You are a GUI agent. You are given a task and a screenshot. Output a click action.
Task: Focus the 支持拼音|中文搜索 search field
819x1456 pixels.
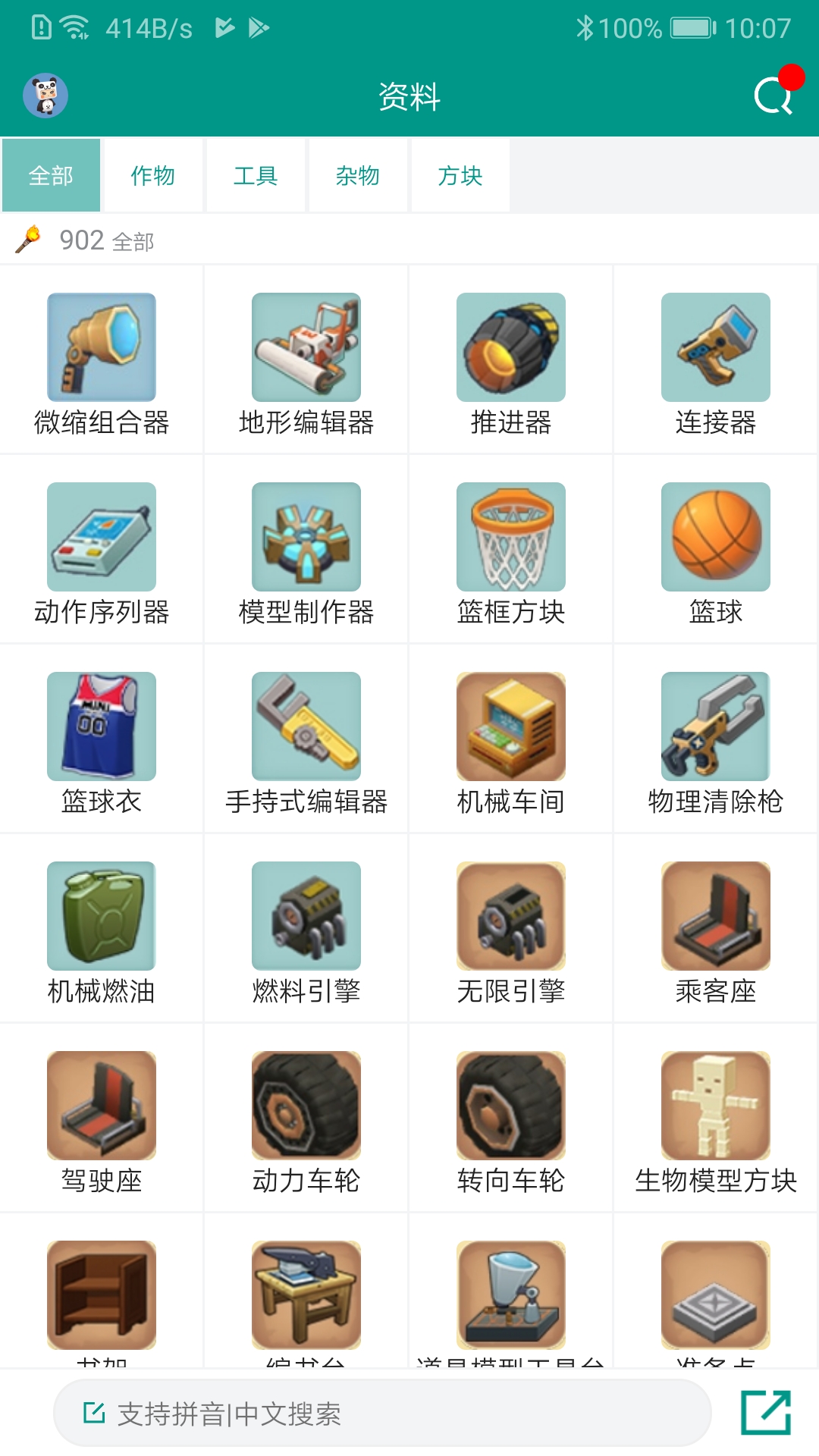coord(382,1414)
